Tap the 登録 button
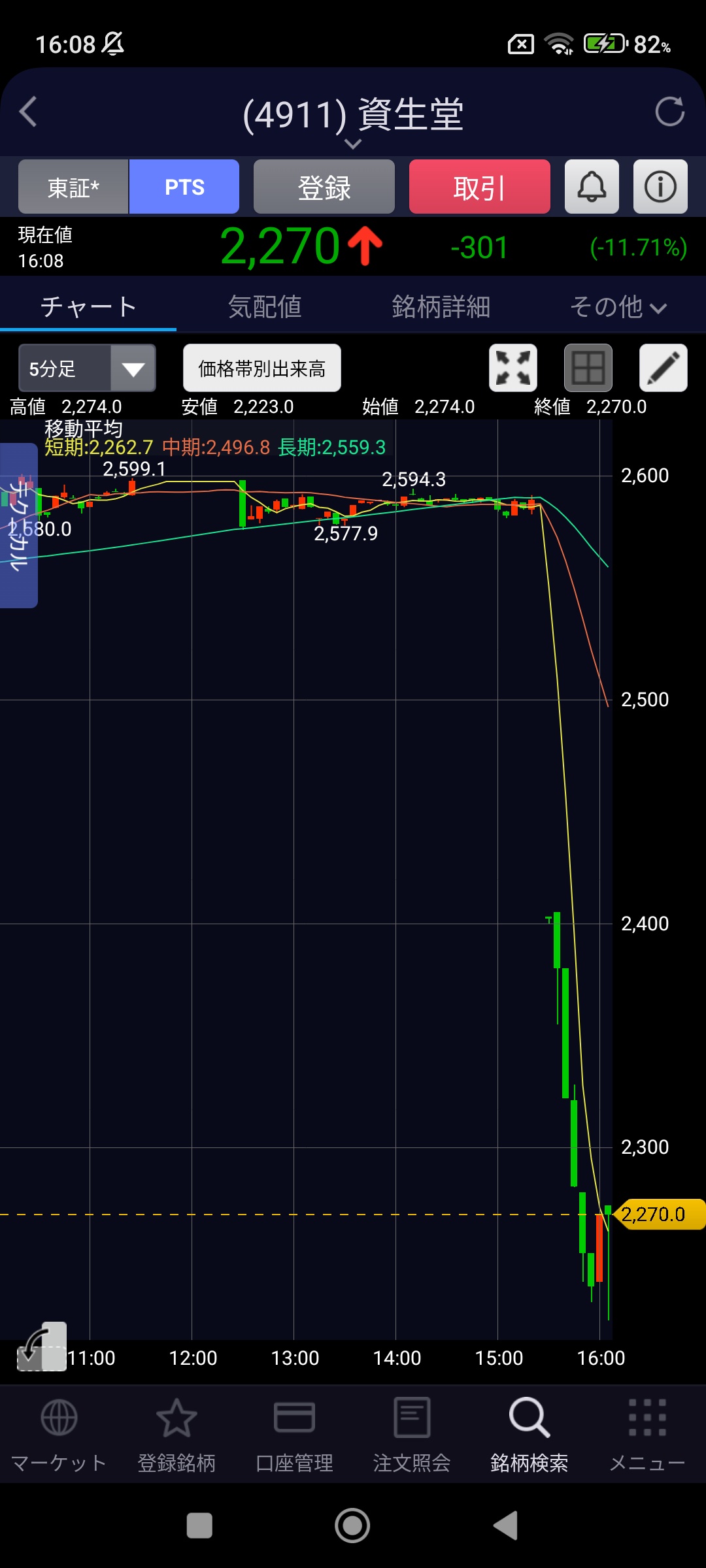Image resolution: width=706 pixels, height=1568 pixels. click(x=324, y=188)
